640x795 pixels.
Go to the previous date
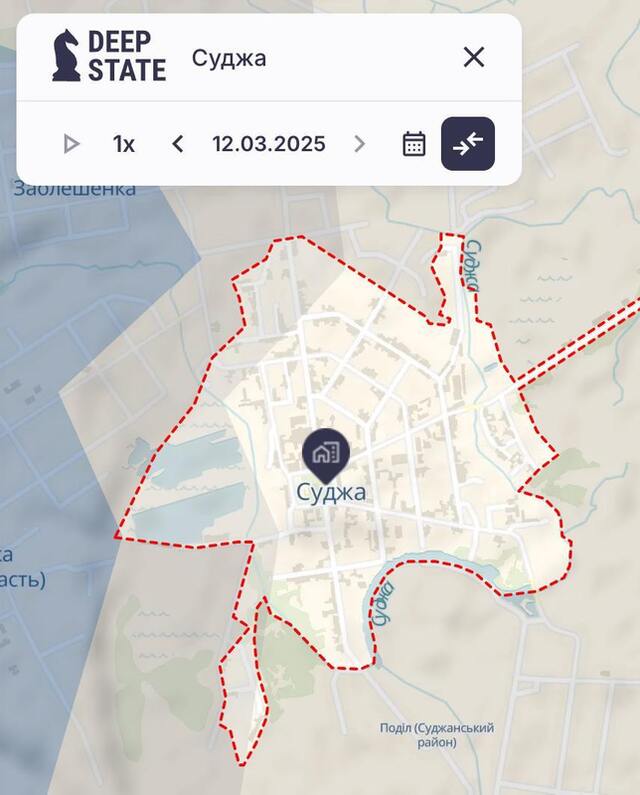coord(178,144)
